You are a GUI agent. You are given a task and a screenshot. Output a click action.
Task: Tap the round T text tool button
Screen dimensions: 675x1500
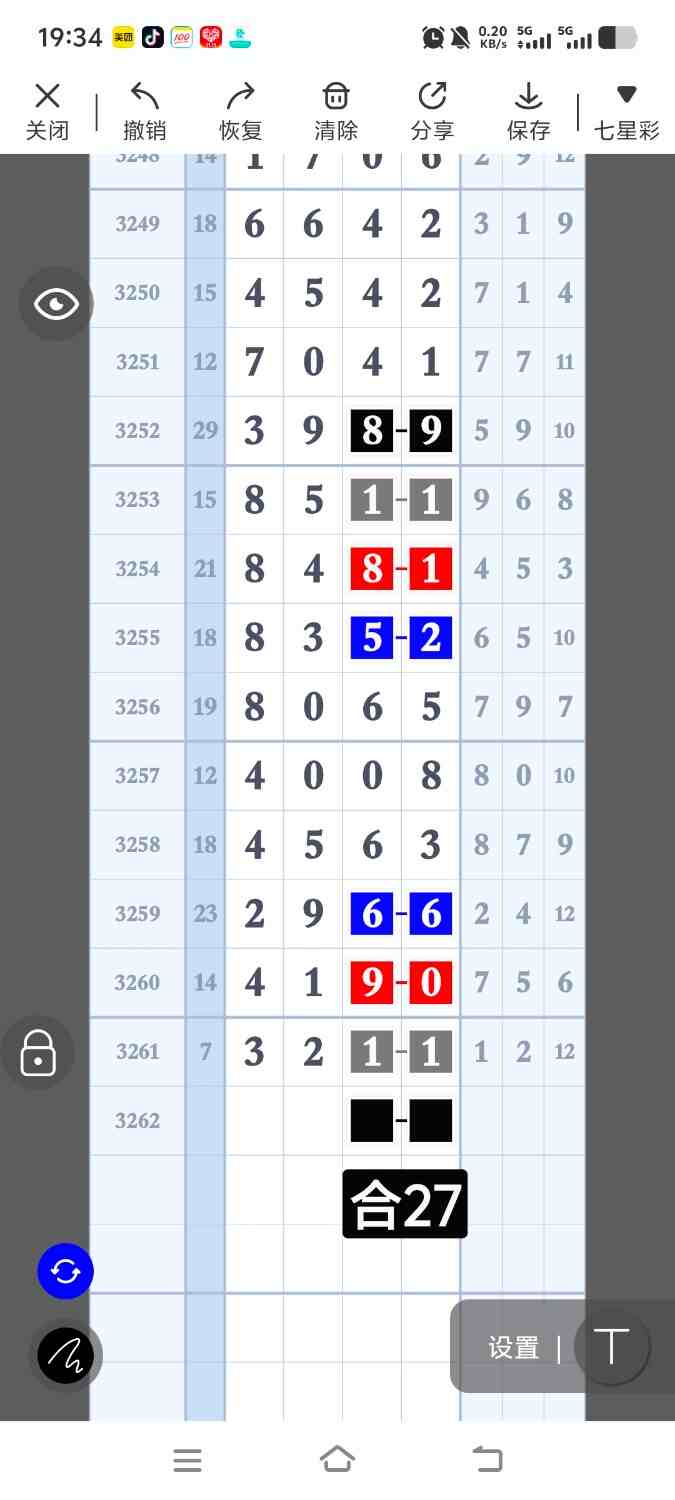(x=611, y=1347)
